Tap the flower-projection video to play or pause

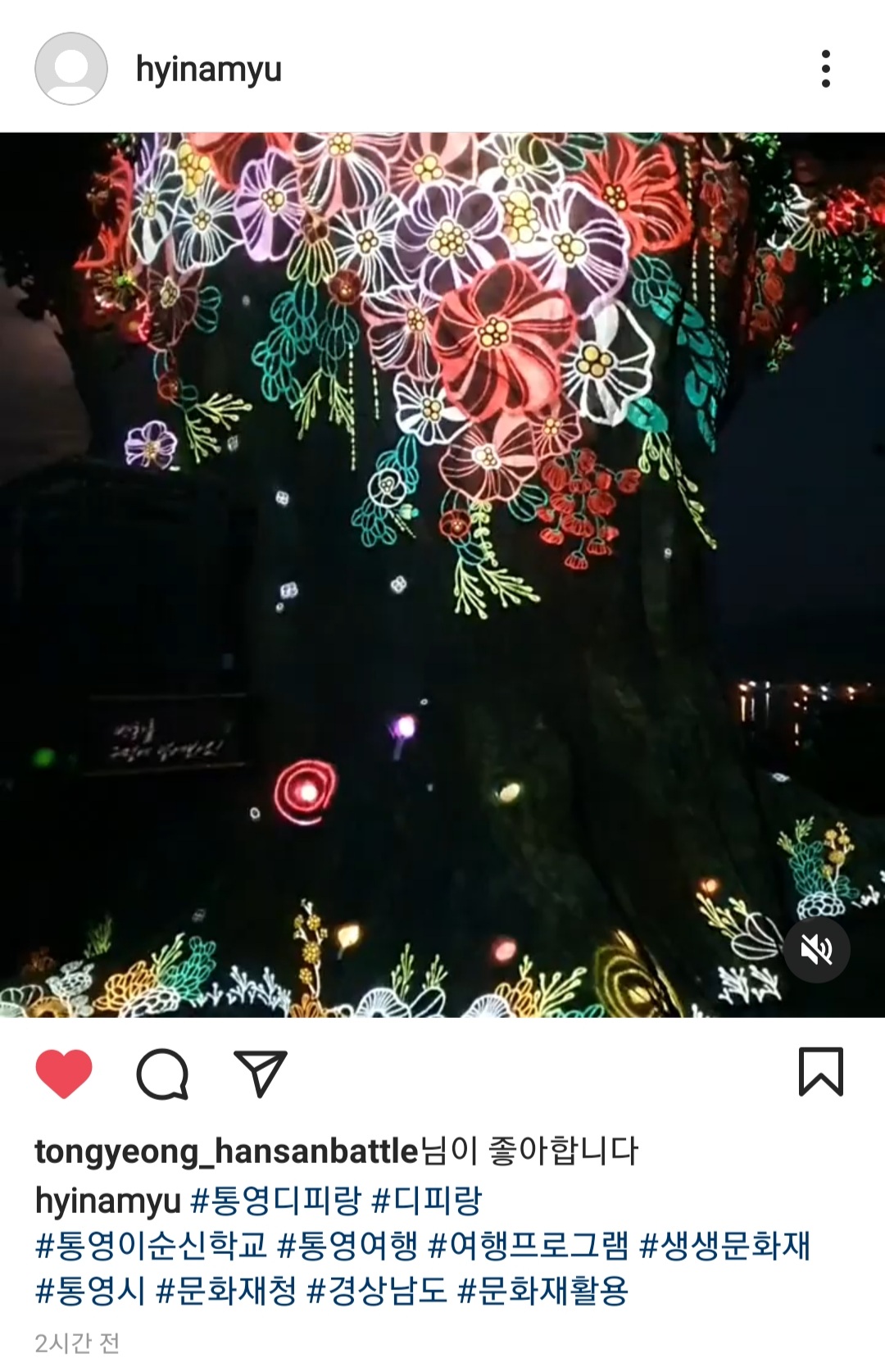[442, 574]
